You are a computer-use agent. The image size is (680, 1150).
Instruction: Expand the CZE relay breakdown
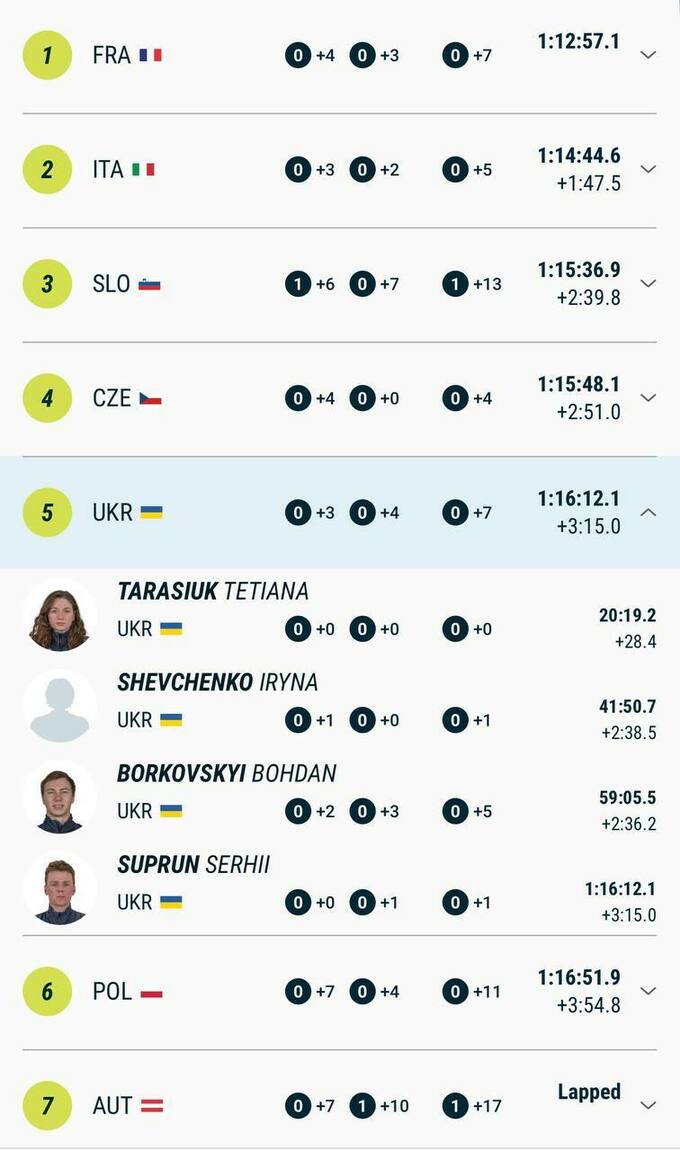[648, 397]
